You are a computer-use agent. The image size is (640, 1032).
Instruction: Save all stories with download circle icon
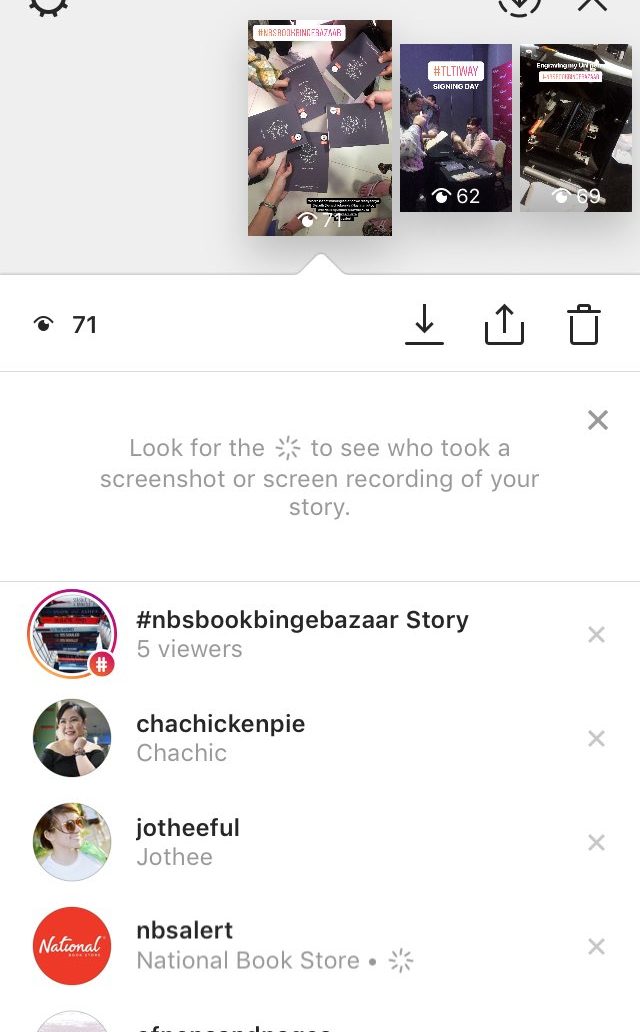pos(519,5)
